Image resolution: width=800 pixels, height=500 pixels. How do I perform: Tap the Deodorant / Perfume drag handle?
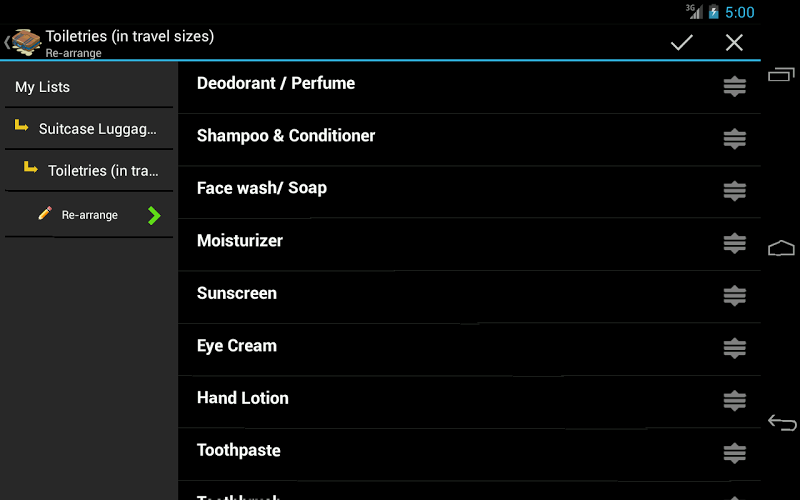click(735, 87)
